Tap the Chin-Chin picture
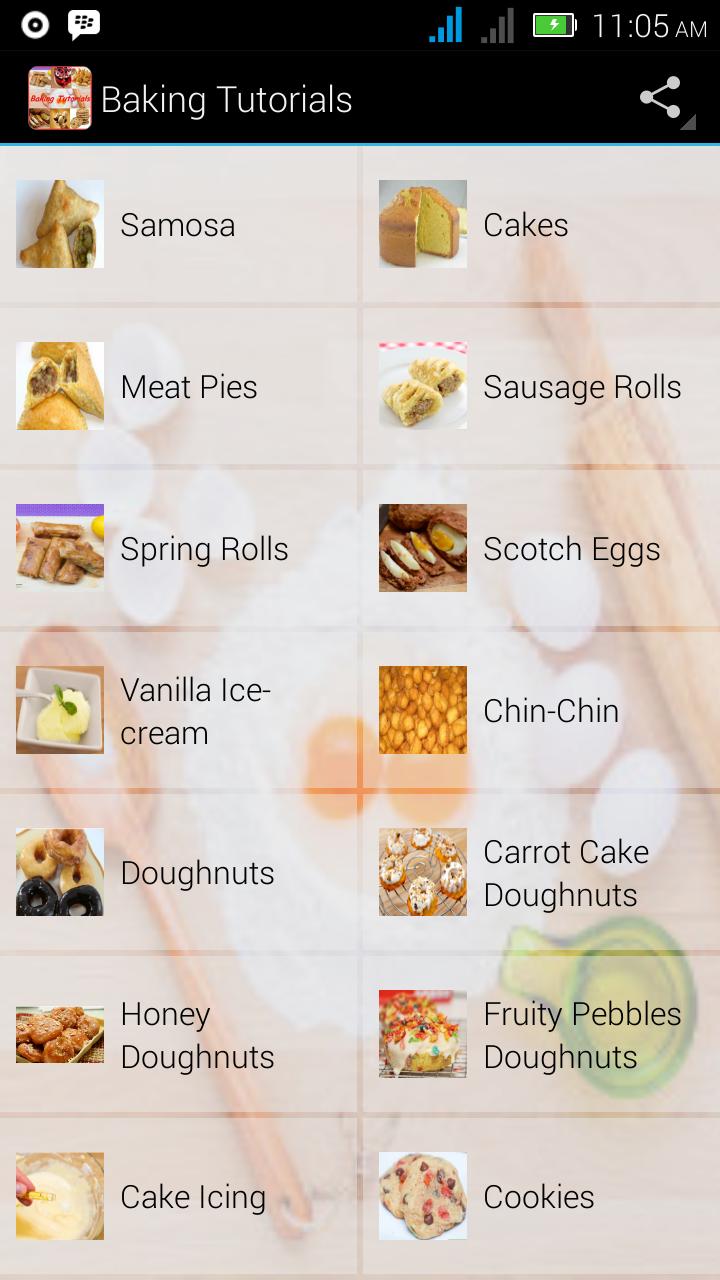This screenshot has width=720, height=1280. coord(422,710)
